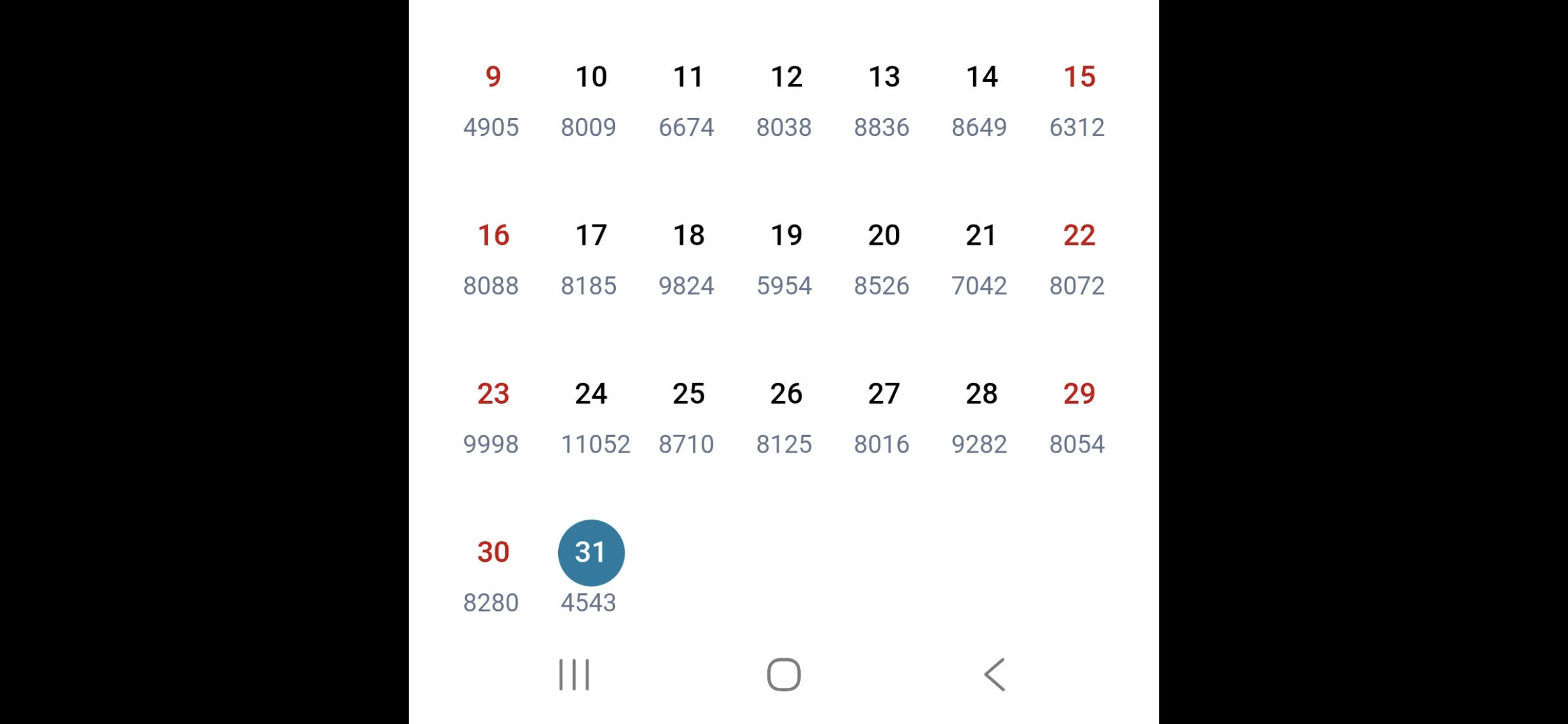Open recent apps from navigation bar
This screenshot has height=724, width=1568.
click(x=574, y=674)
